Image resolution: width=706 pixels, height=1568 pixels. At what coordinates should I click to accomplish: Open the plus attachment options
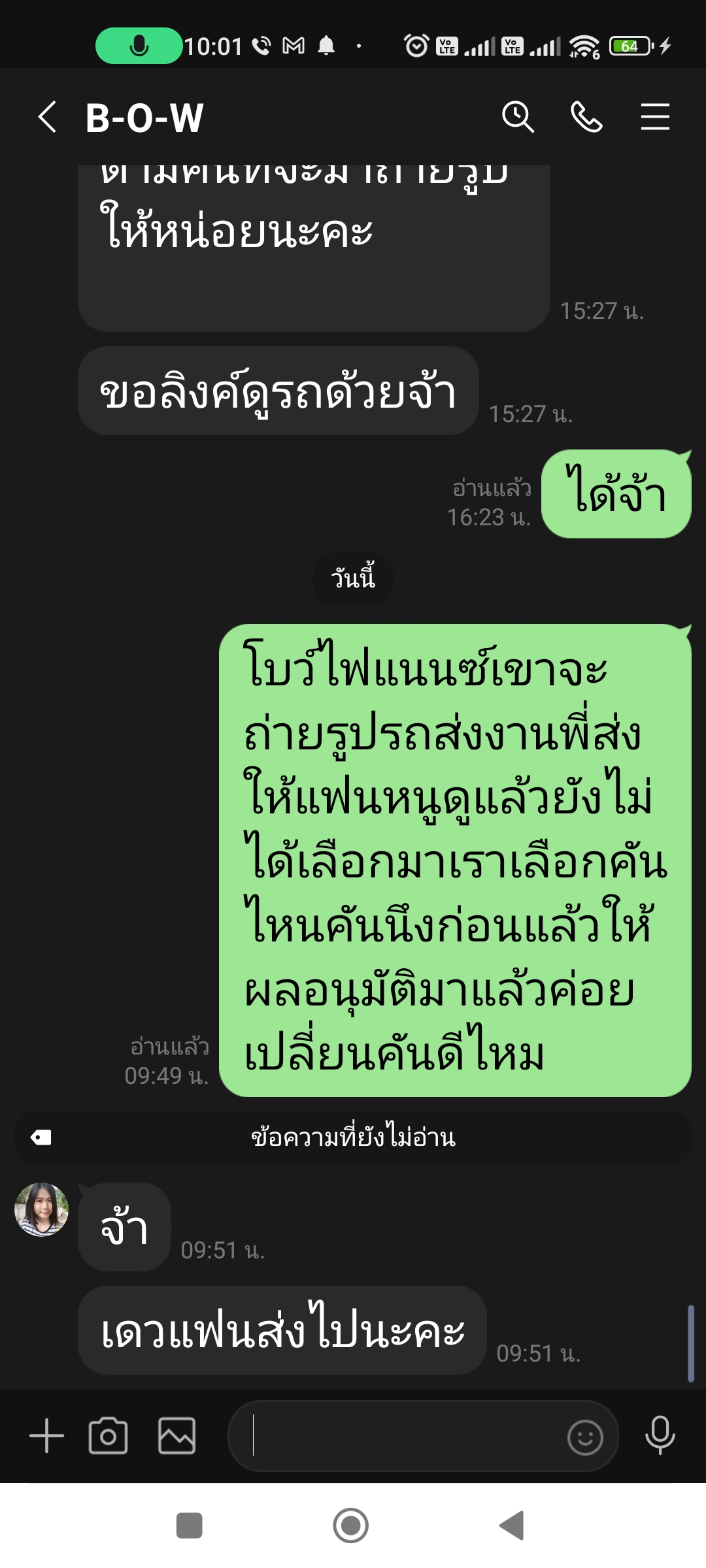point(47,1436)
